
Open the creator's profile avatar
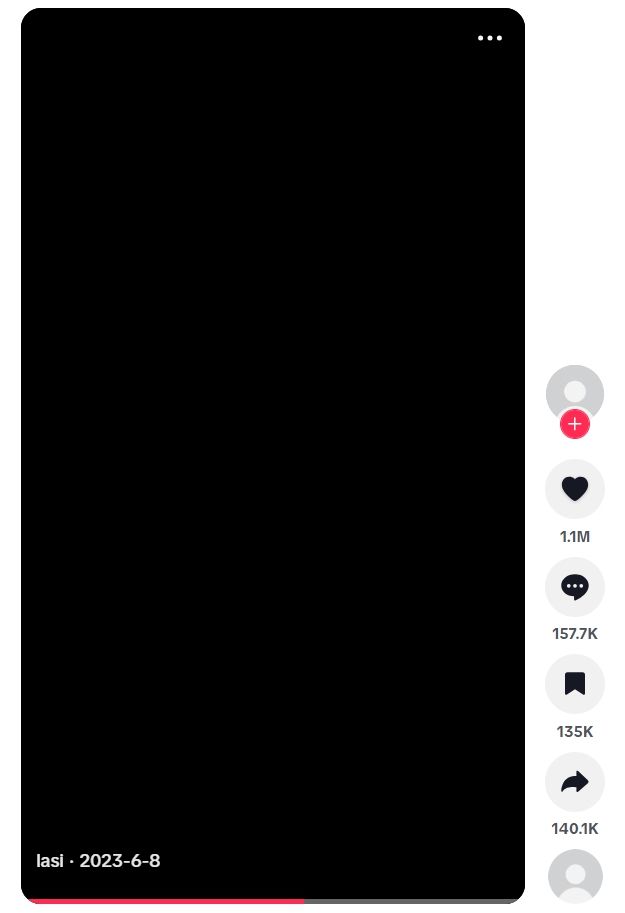click(x=574, y=391)
